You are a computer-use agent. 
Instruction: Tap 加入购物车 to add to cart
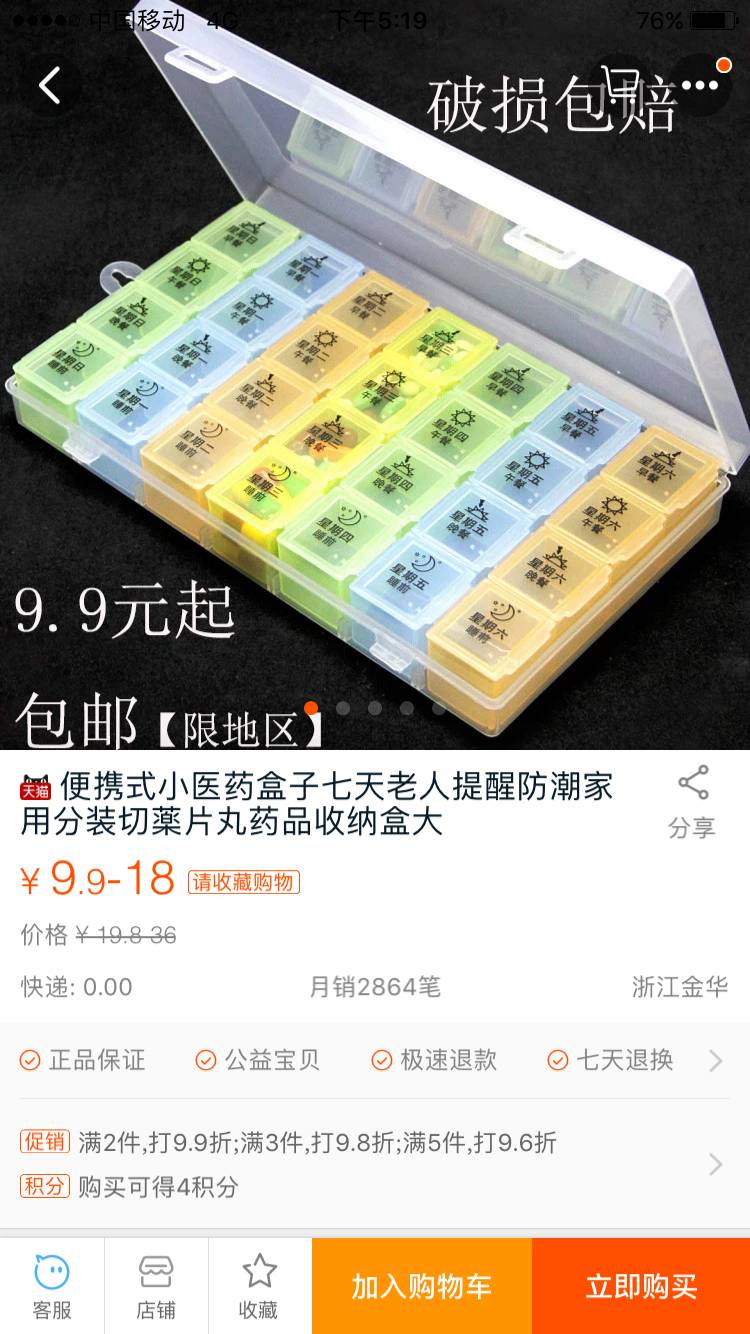421,1286
